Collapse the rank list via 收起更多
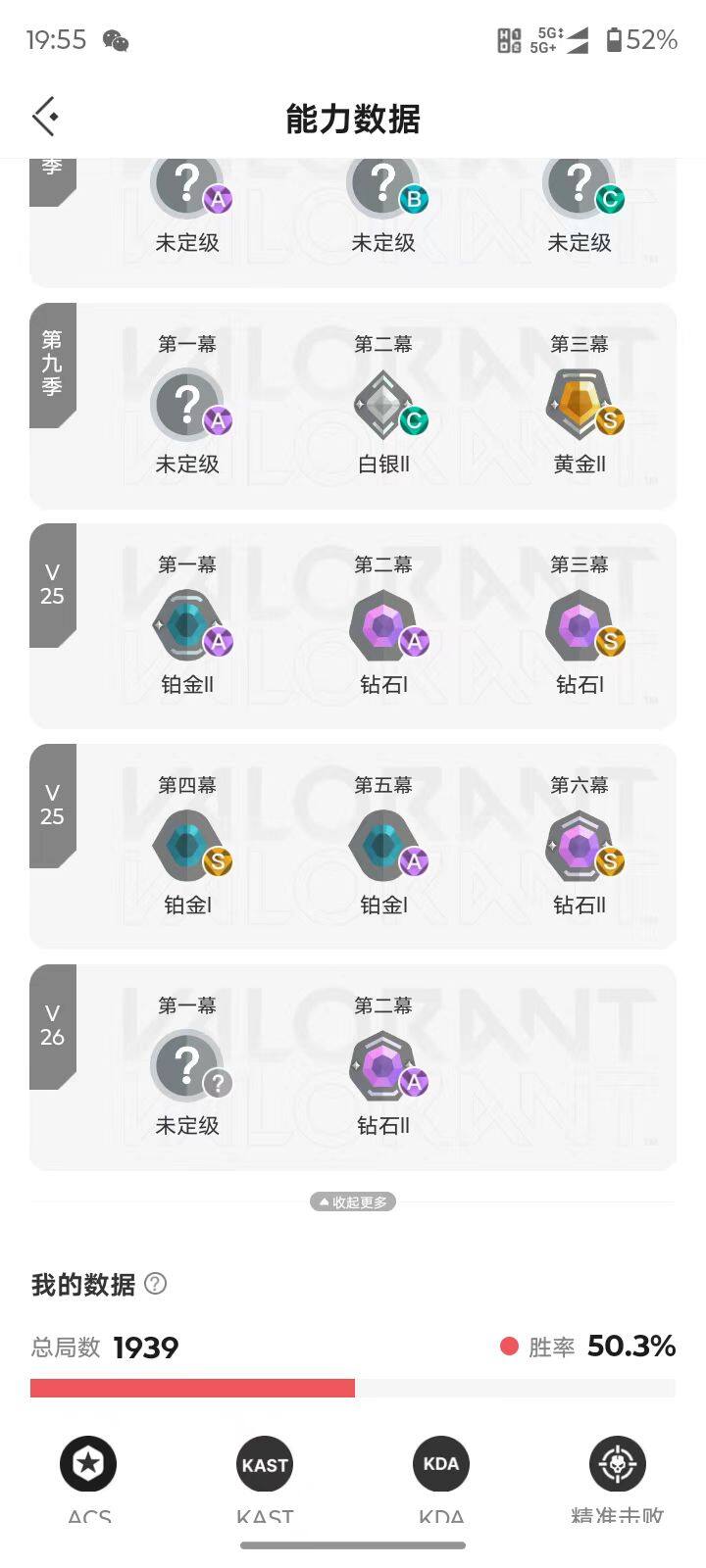 (x=353, y=1202)
